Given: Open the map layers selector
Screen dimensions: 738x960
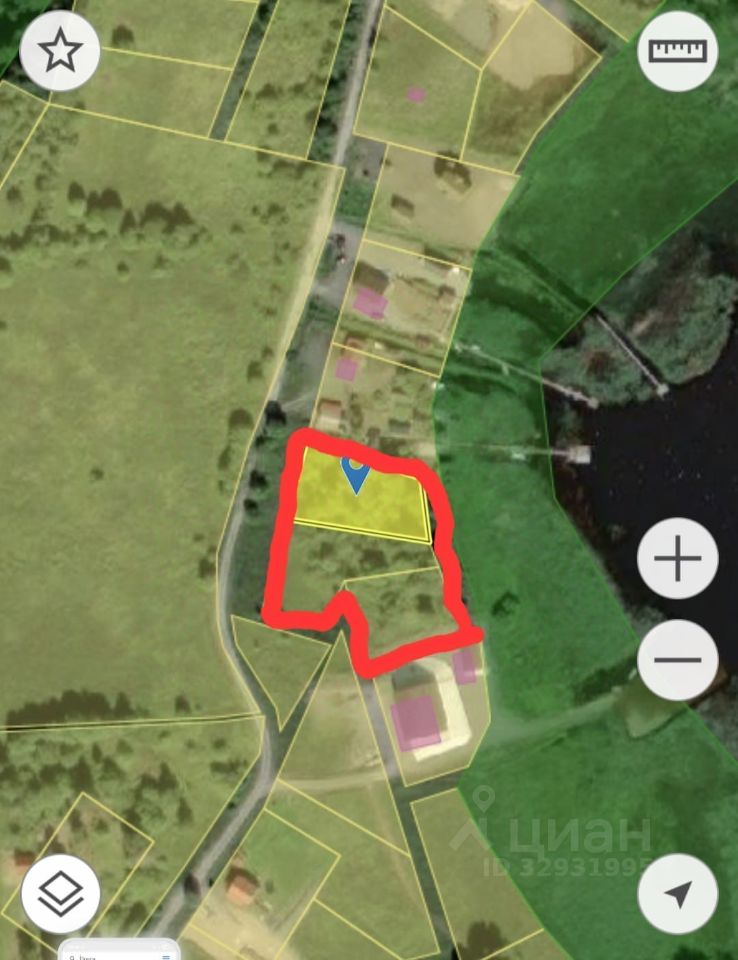Looking at the screenshot, I should pyautogui.click(x=60, y=893).
